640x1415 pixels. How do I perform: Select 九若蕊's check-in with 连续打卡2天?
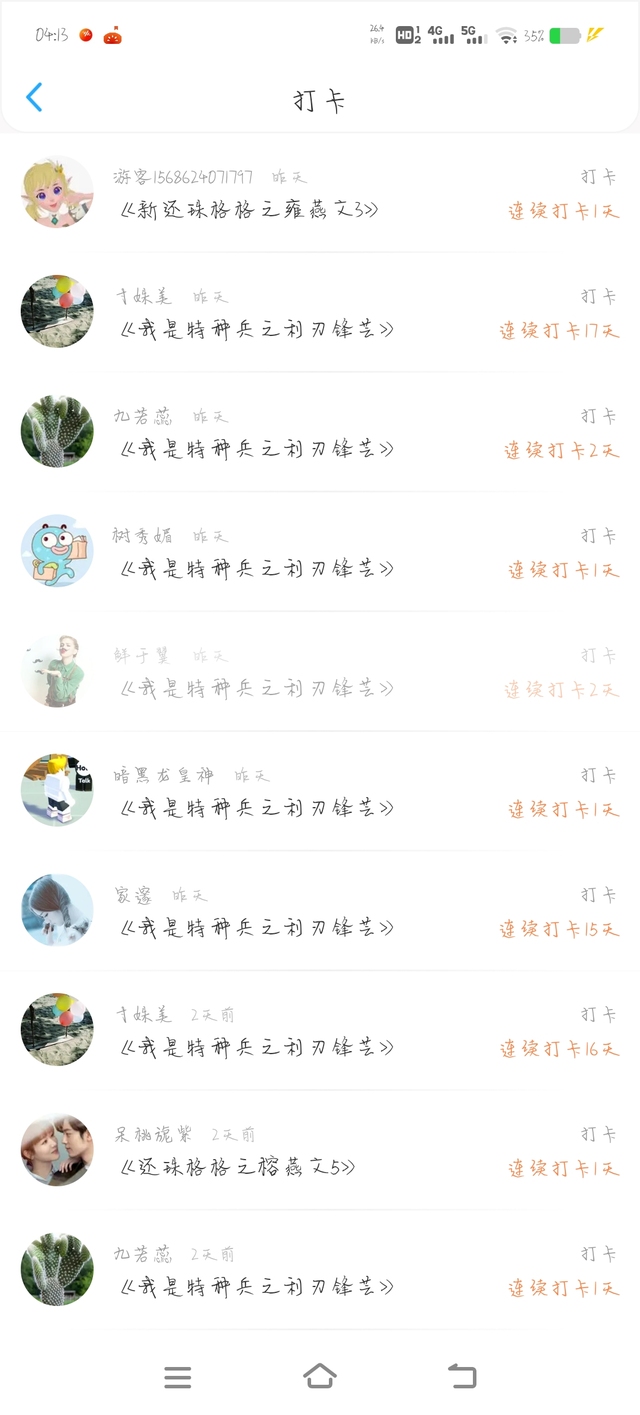click(x=320, y=433)
